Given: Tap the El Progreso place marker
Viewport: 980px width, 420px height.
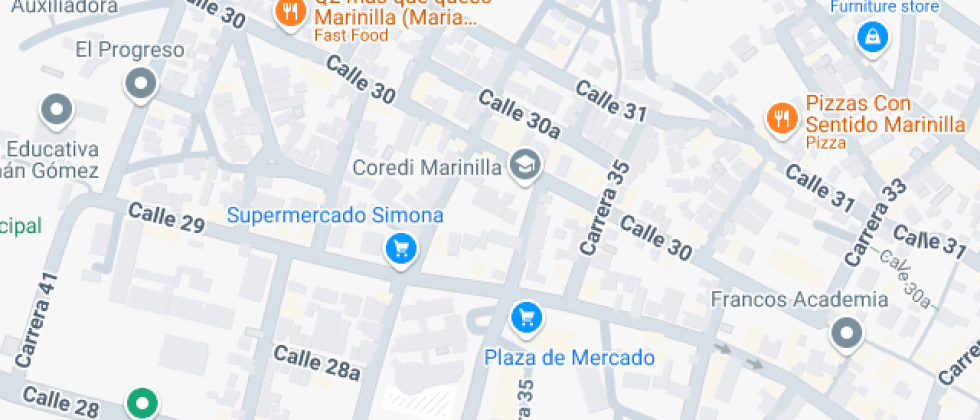Looking at the screenshot, I should tap(141, 84).
